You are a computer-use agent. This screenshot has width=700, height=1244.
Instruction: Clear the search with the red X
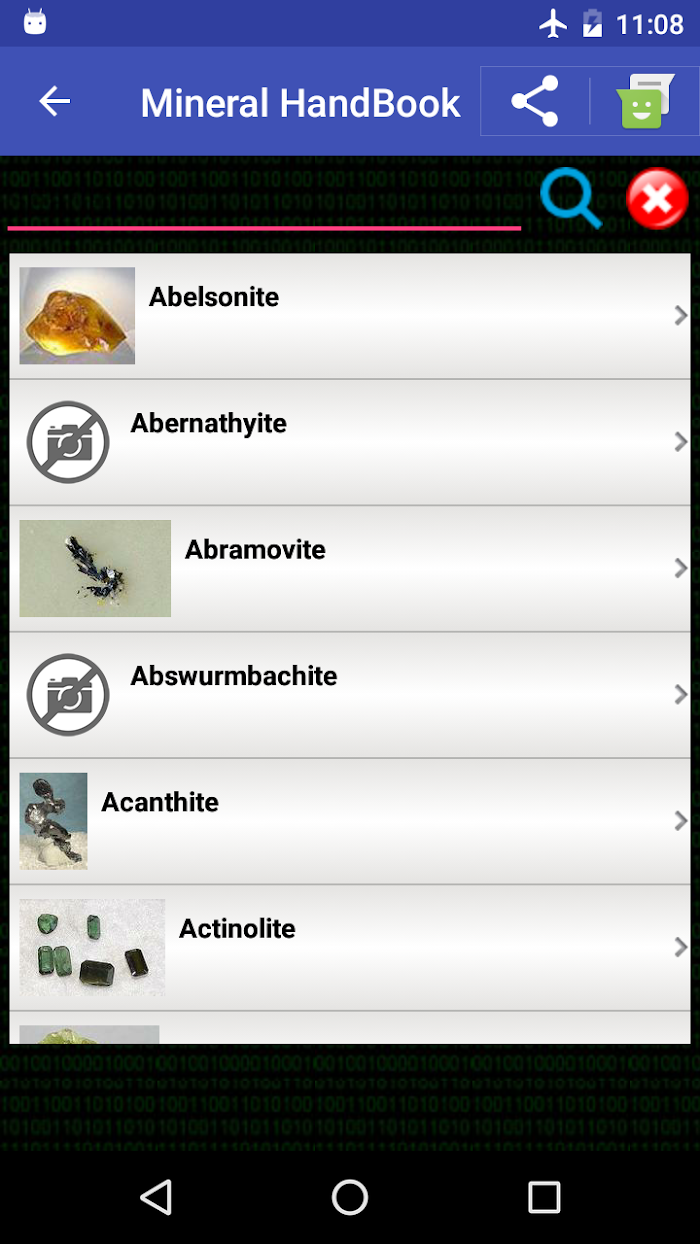pos(657,198)
